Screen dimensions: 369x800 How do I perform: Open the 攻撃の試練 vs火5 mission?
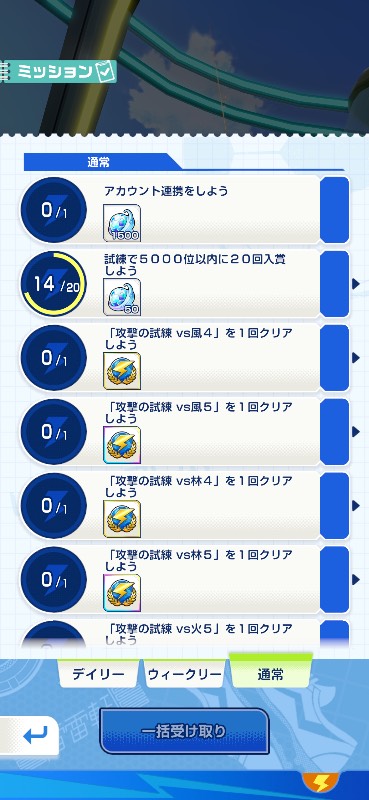click(186, 634)
